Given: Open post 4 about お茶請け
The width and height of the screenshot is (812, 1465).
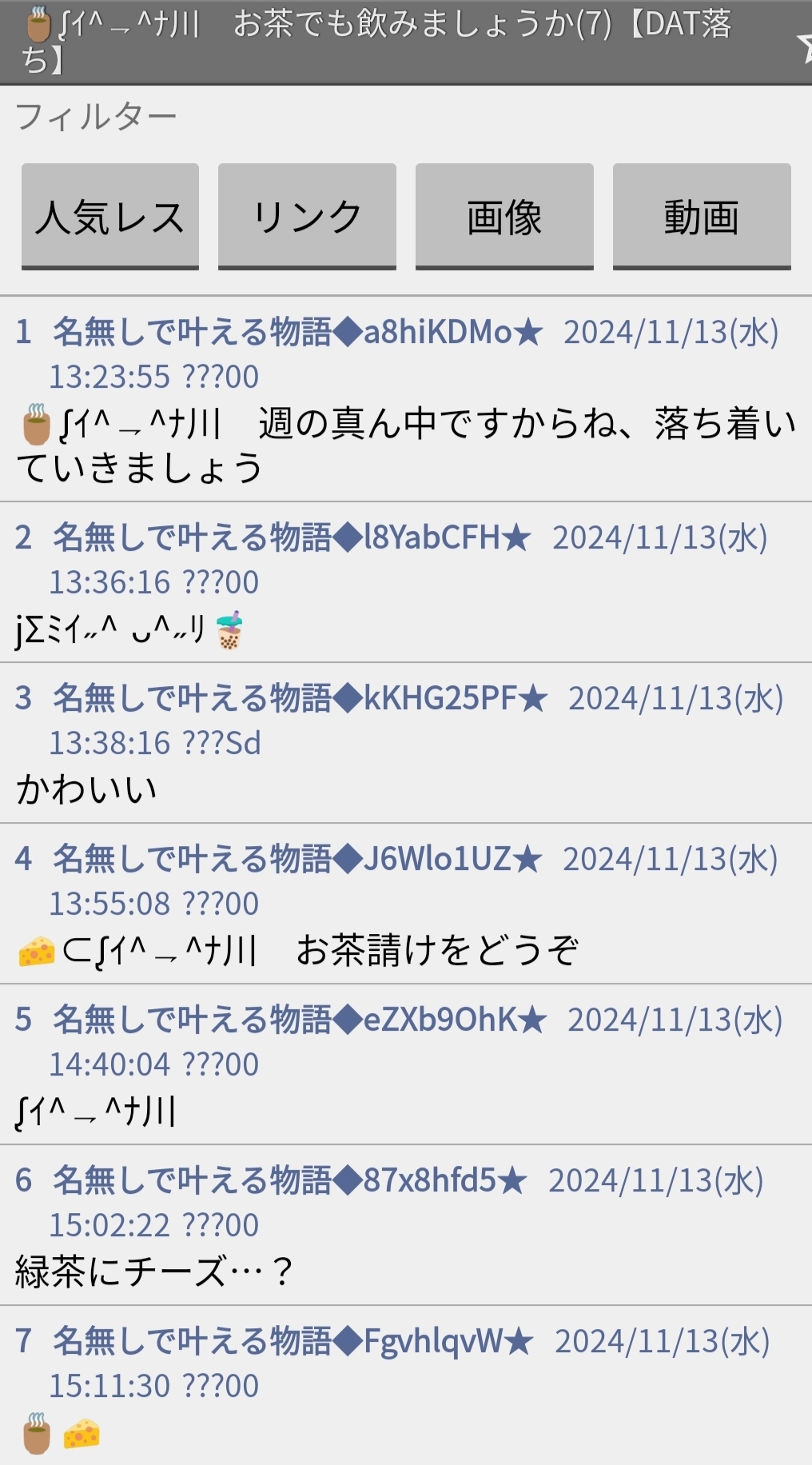Looking at the screenshot, I should [406, 904].
